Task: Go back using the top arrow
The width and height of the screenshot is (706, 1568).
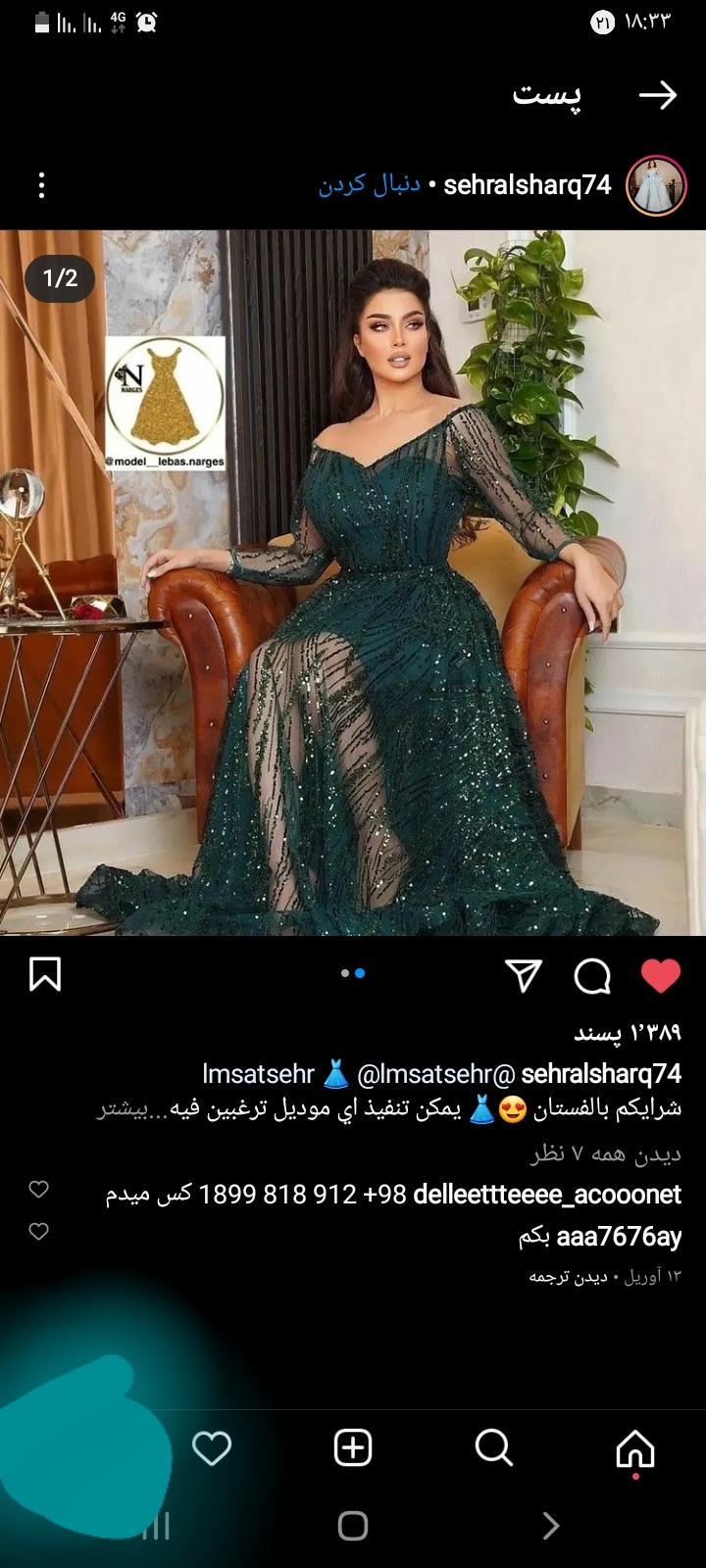Action: (657, 95)
